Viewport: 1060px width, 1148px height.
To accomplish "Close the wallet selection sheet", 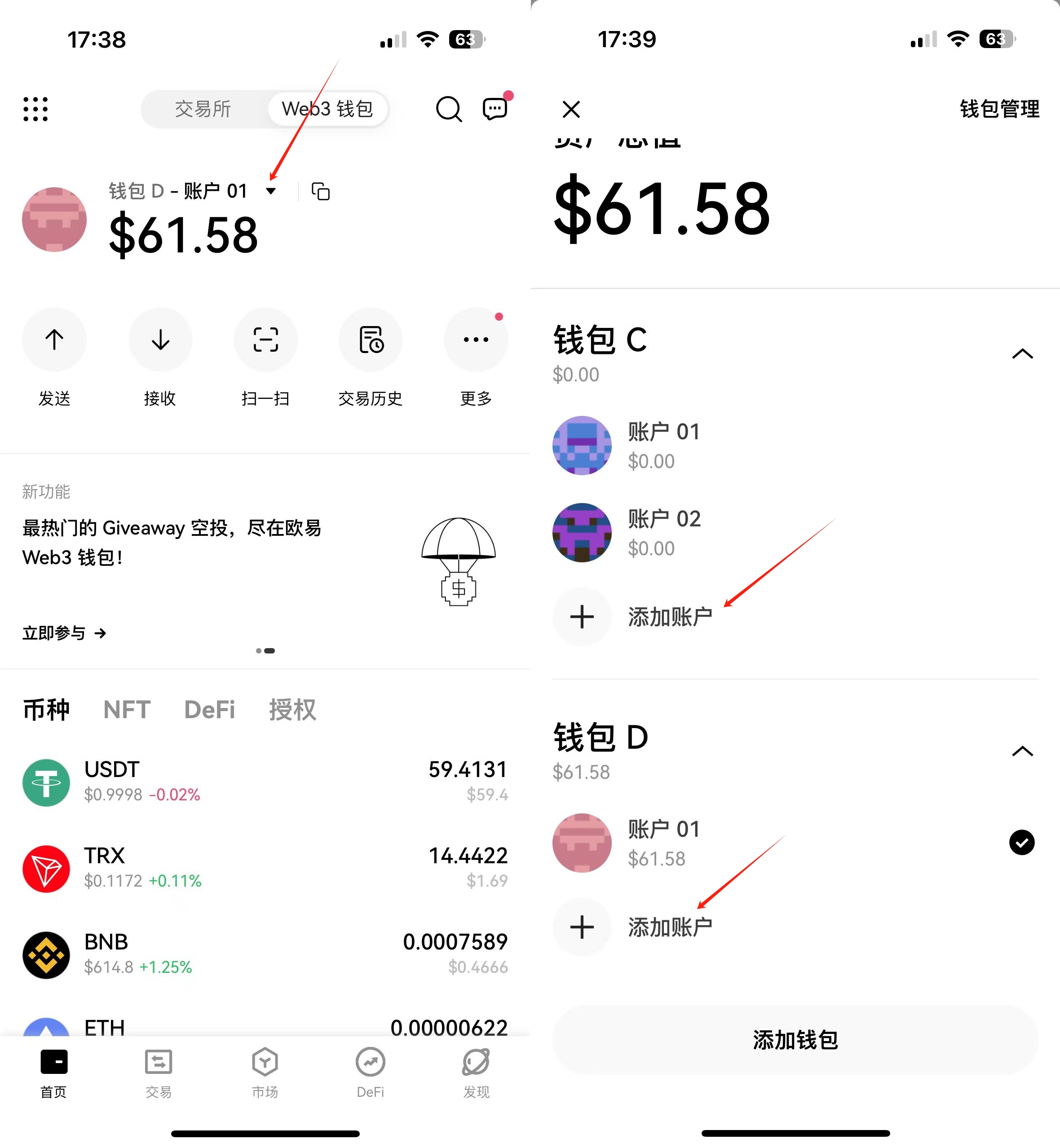I will click(571, 109).
